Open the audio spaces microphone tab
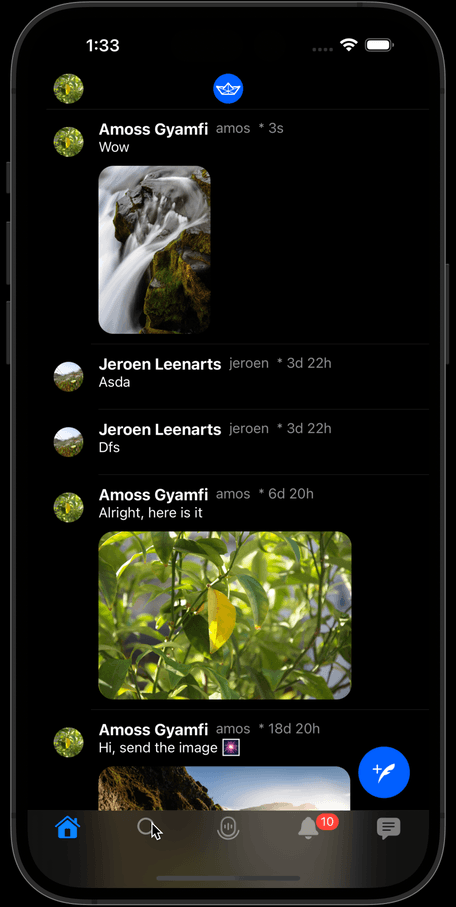This screenshot has width=456, height=907. click(x=228, y=828)
